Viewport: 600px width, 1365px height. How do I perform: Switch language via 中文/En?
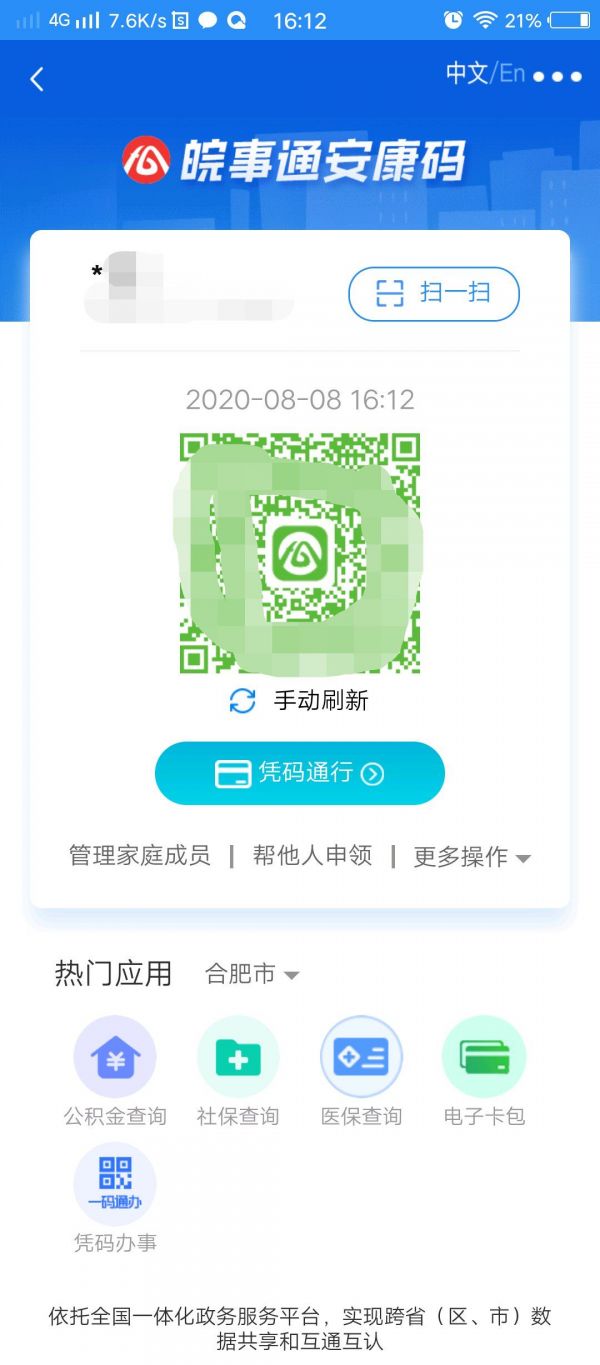point(485,73)
